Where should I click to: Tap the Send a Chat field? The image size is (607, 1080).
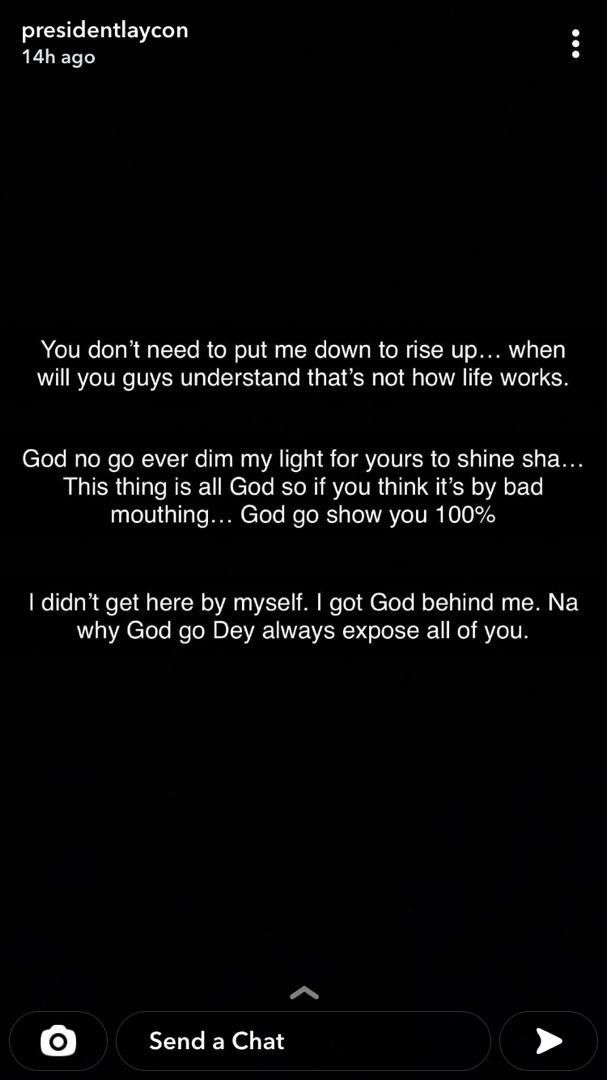[x=302, y=1042]
